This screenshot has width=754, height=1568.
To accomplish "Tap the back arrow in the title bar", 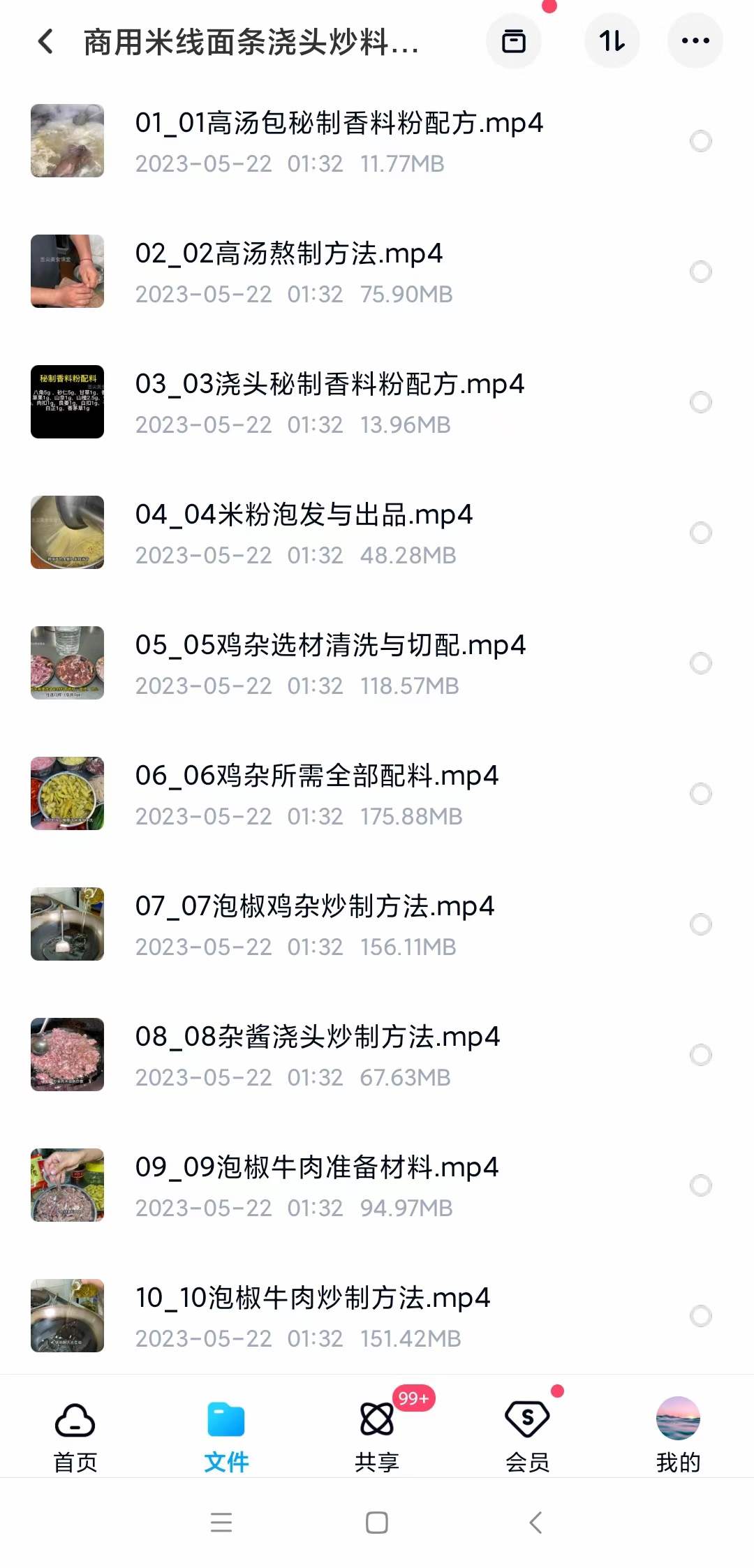I will [45, 42].
